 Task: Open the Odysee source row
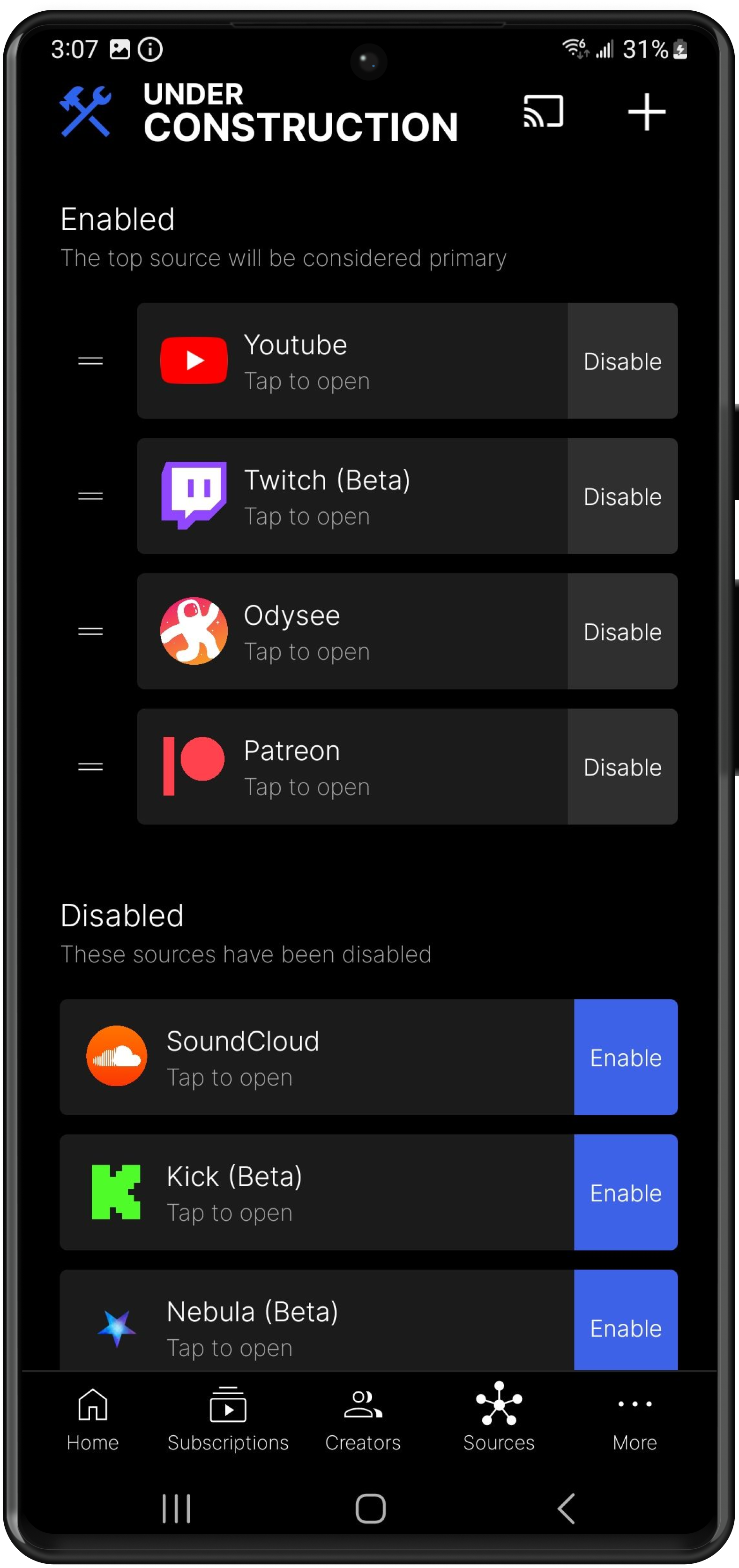coord(353,631)
